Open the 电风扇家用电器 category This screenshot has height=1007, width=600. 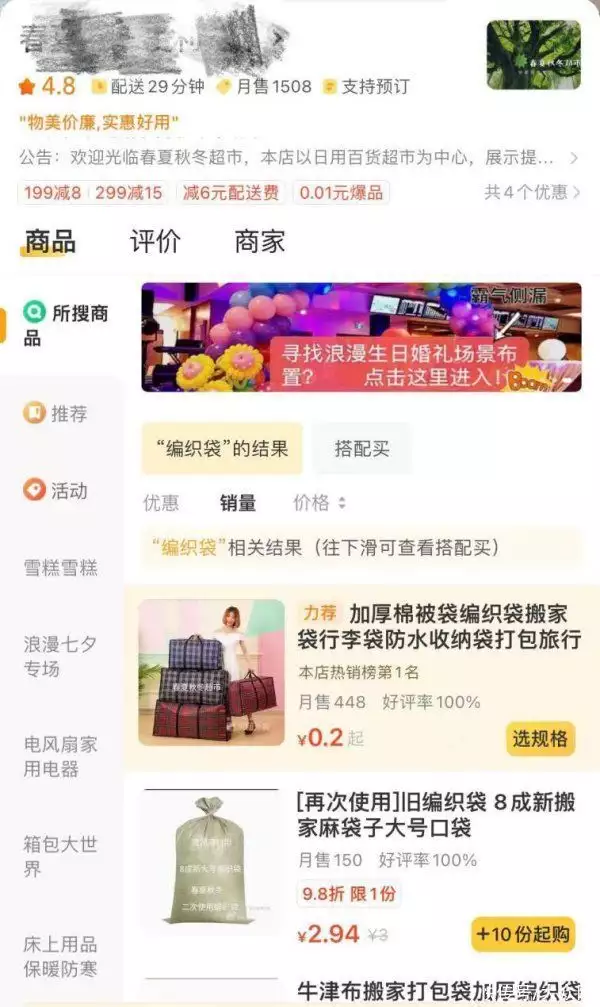pos(60,756)
